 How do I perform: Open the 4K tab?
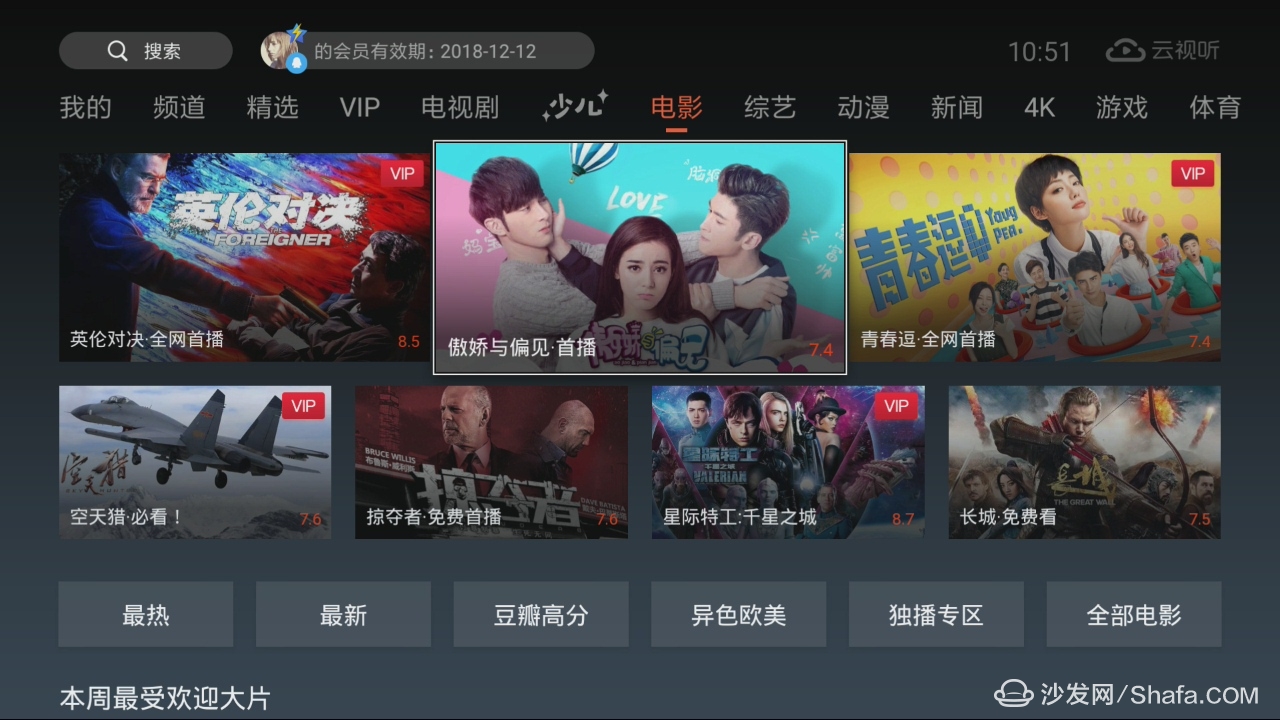(x=1039, y=108)
